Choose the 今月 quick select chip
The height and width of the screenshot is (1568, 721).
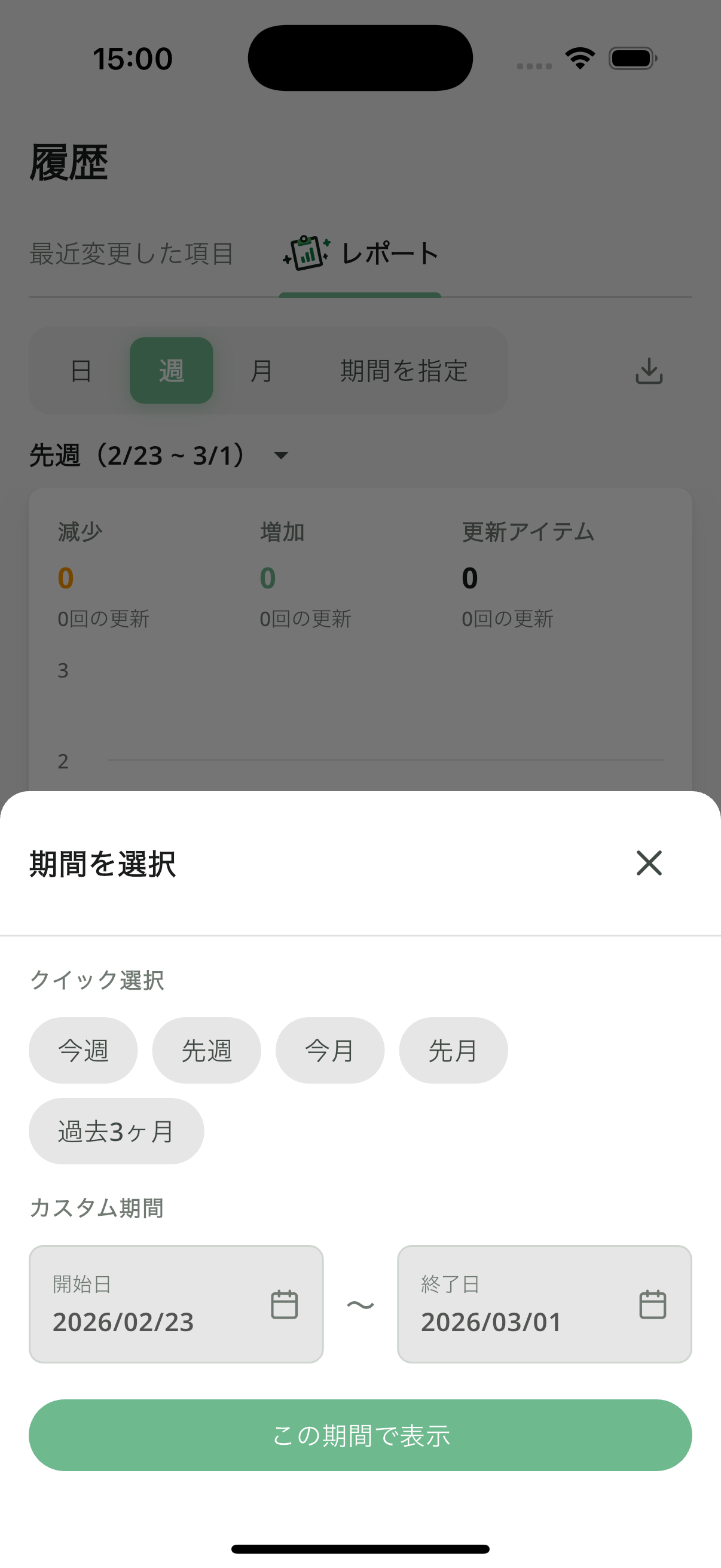click(330, 1050)
